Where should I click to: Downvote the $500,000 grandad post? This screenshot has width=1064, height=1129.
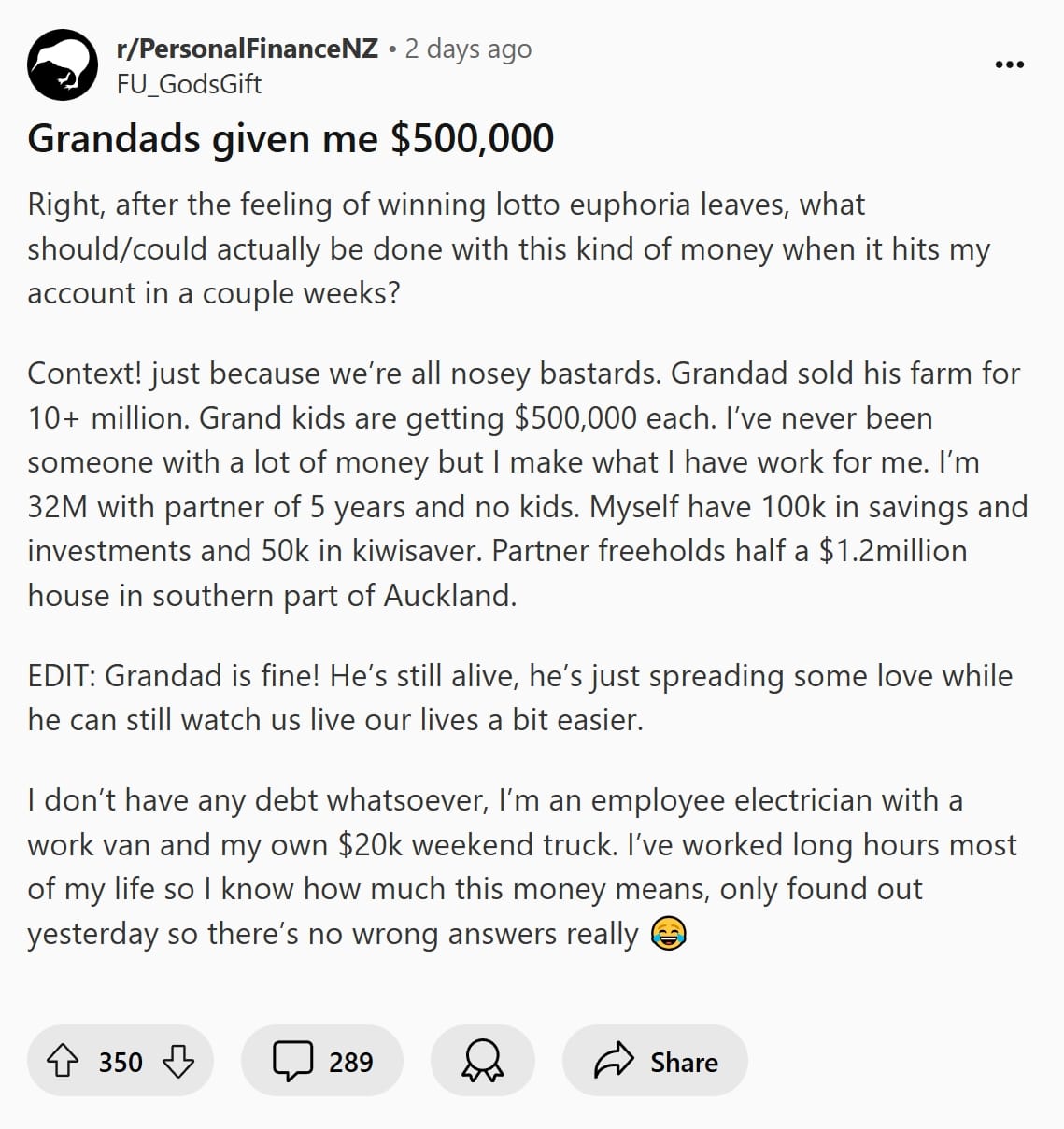click(177, 1061)
